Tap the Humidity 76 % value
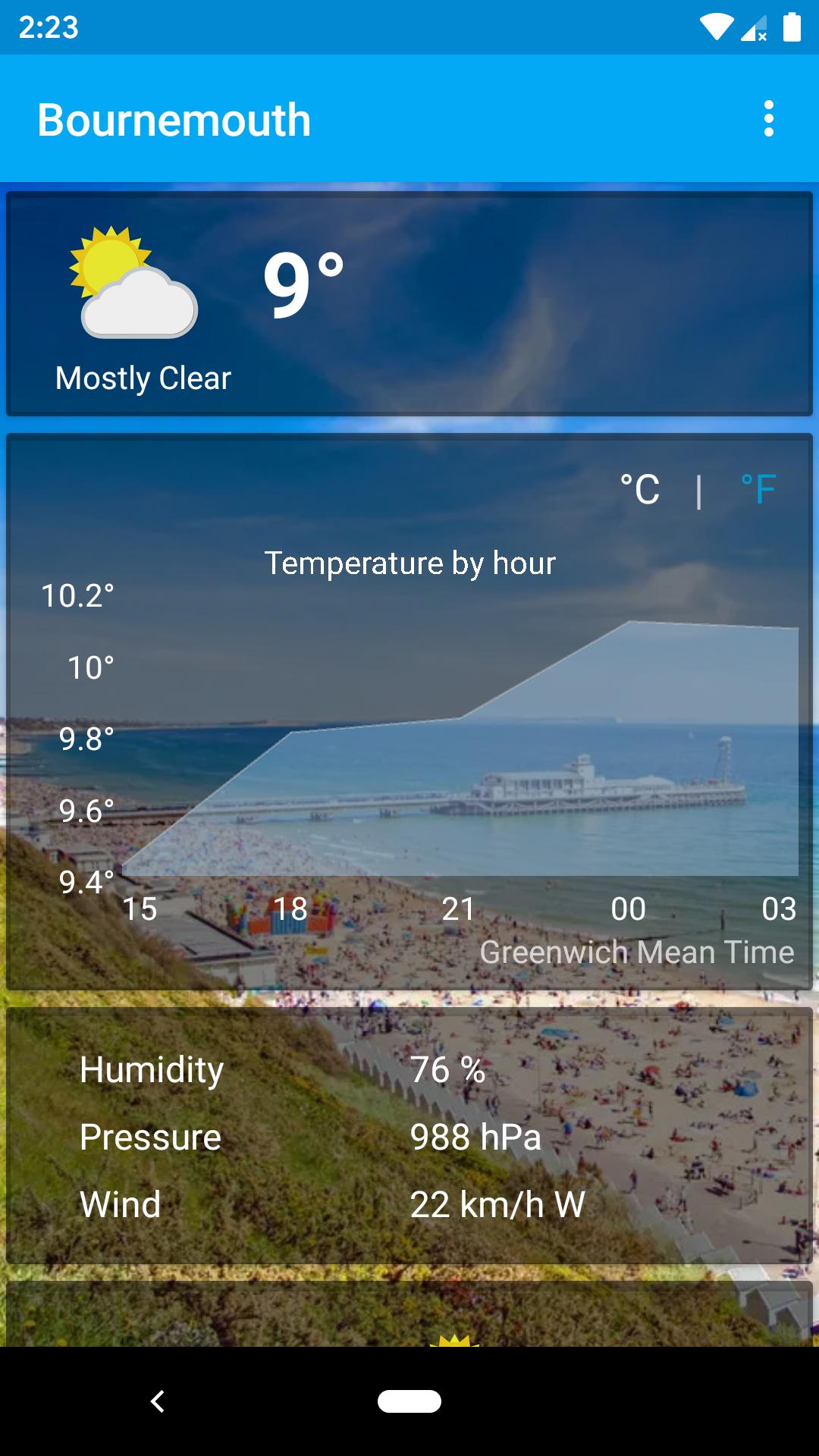 tap(447, 1071)
